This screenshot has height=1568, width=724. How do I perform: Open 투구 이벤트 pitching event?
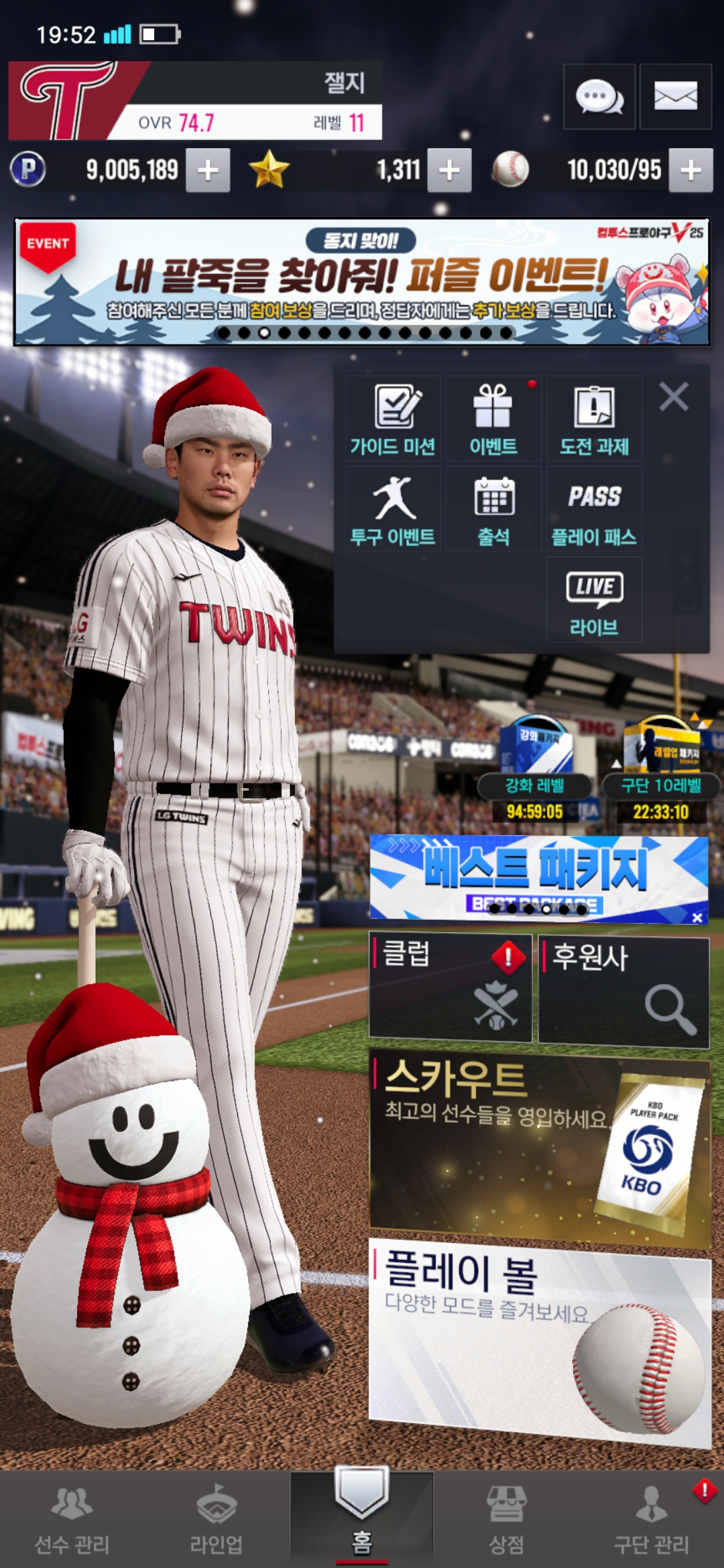click(394, 509)
